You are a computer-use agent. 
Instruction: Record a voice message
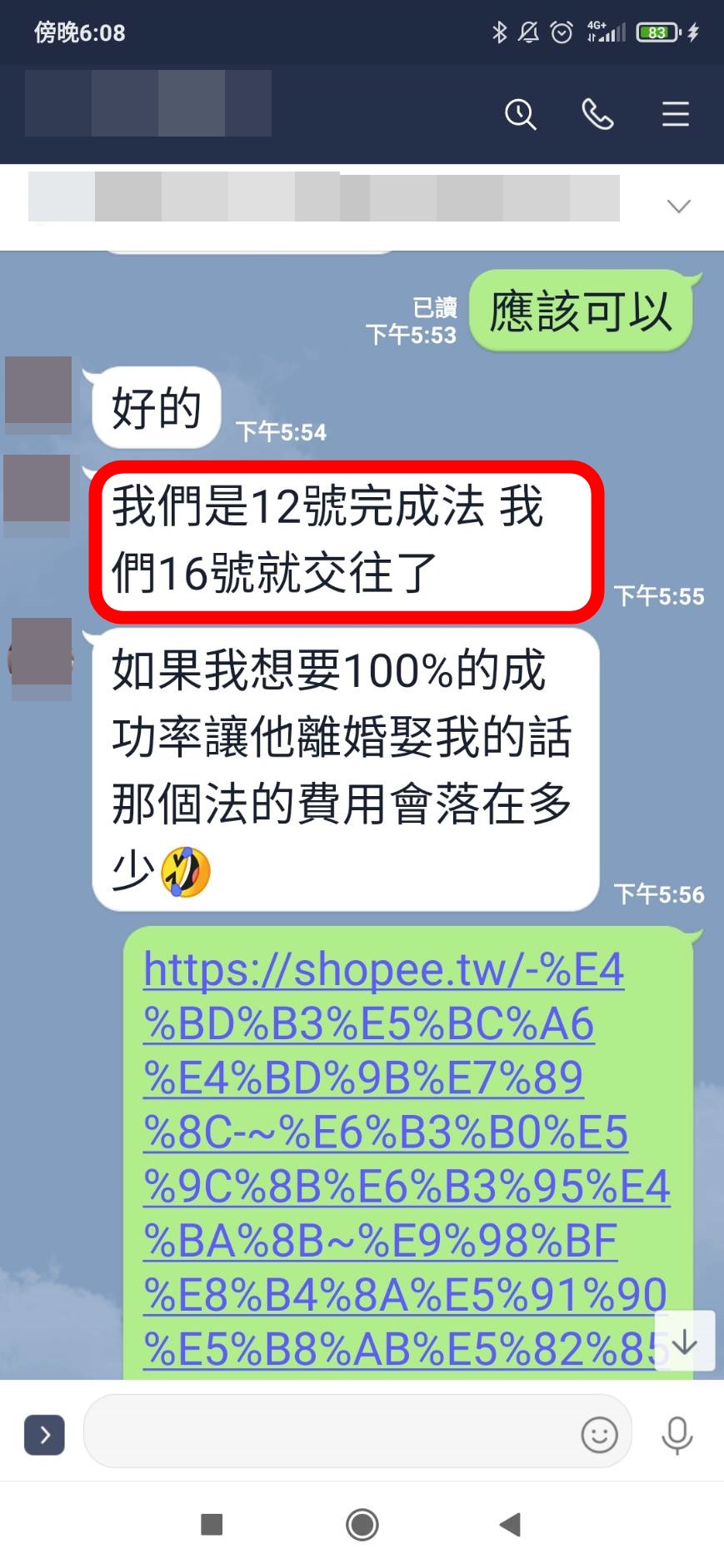coord(677,1435)
